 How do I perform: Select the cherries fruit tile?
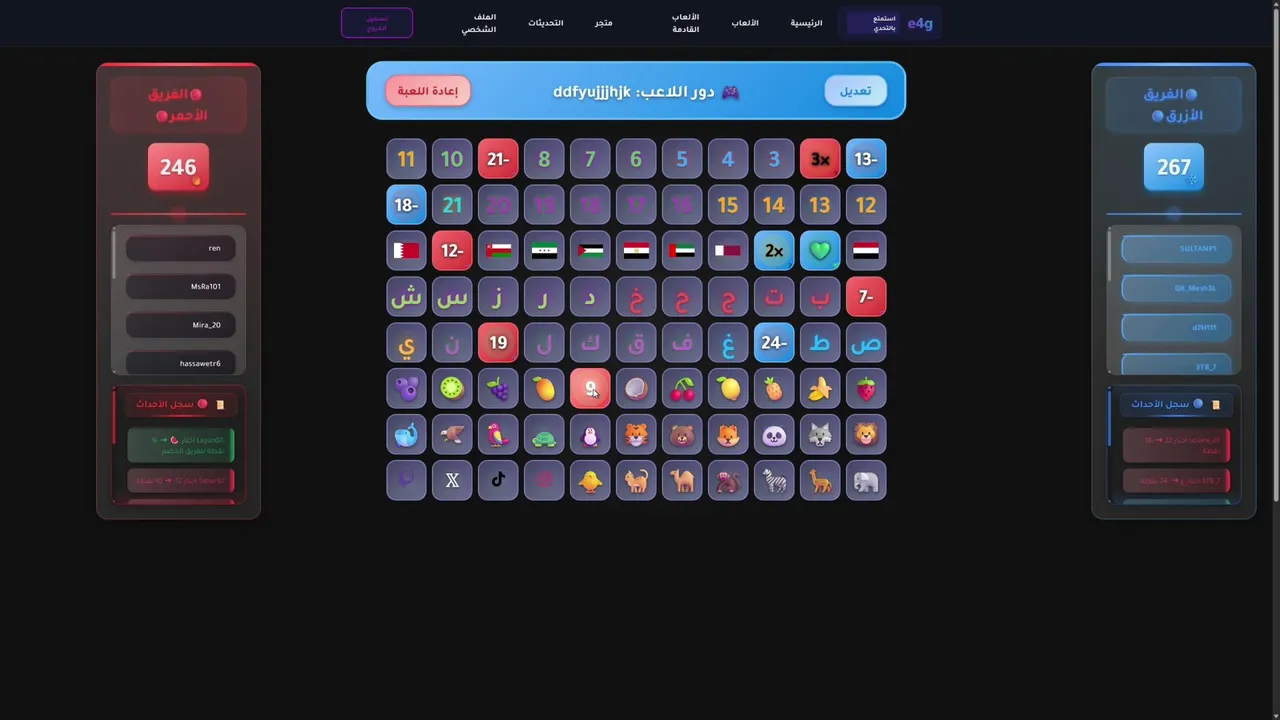click(x=682, y=389)
